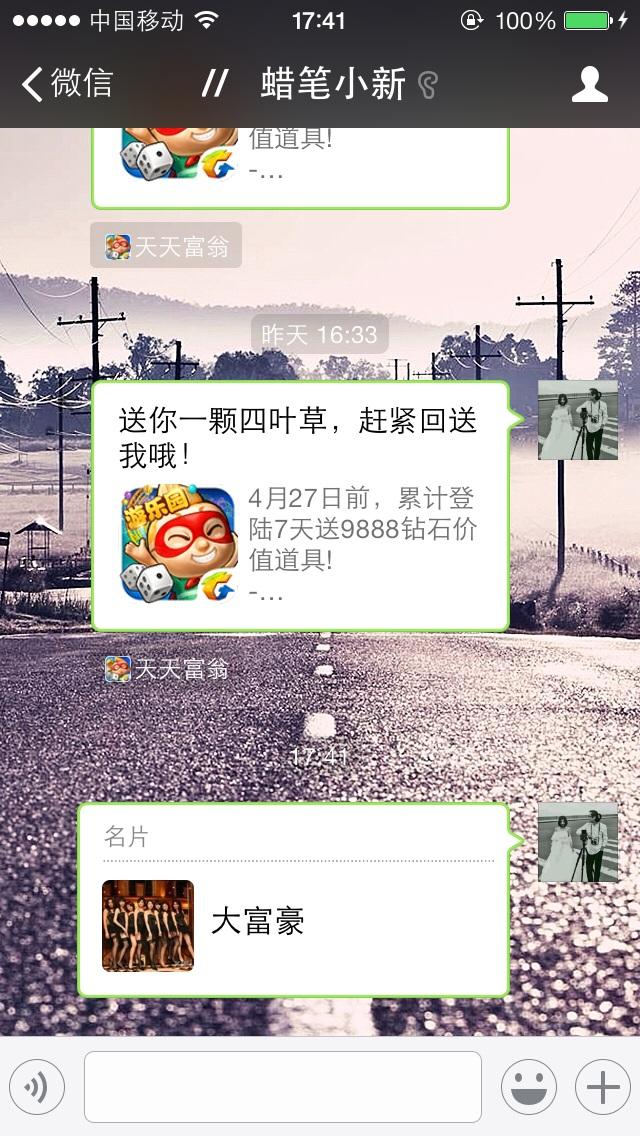Tap sender avatar beside the 大富豪 card
640x1136 pixels.
[577, 842]
